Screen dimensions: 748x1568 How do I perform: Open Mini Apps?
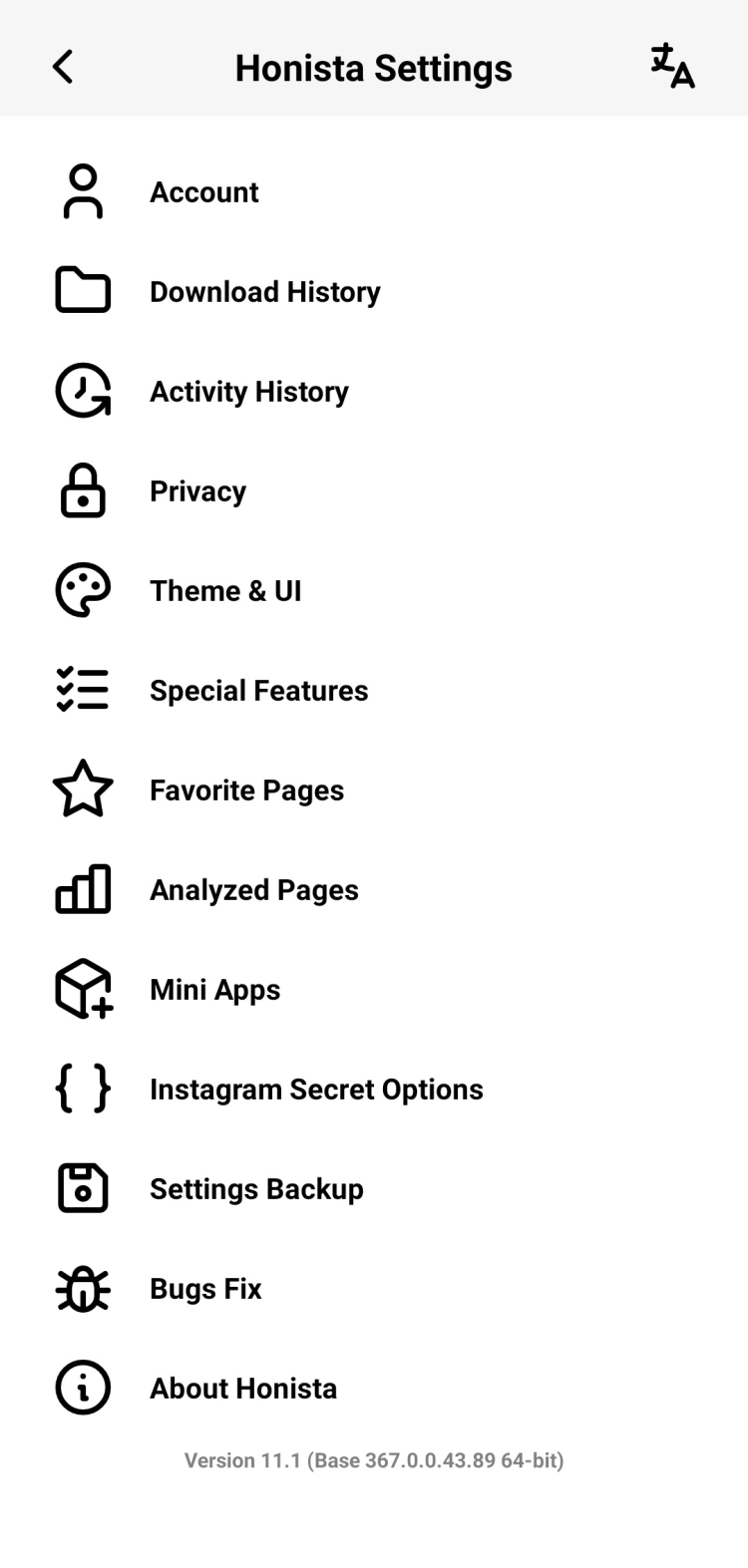tap(214, 990)
